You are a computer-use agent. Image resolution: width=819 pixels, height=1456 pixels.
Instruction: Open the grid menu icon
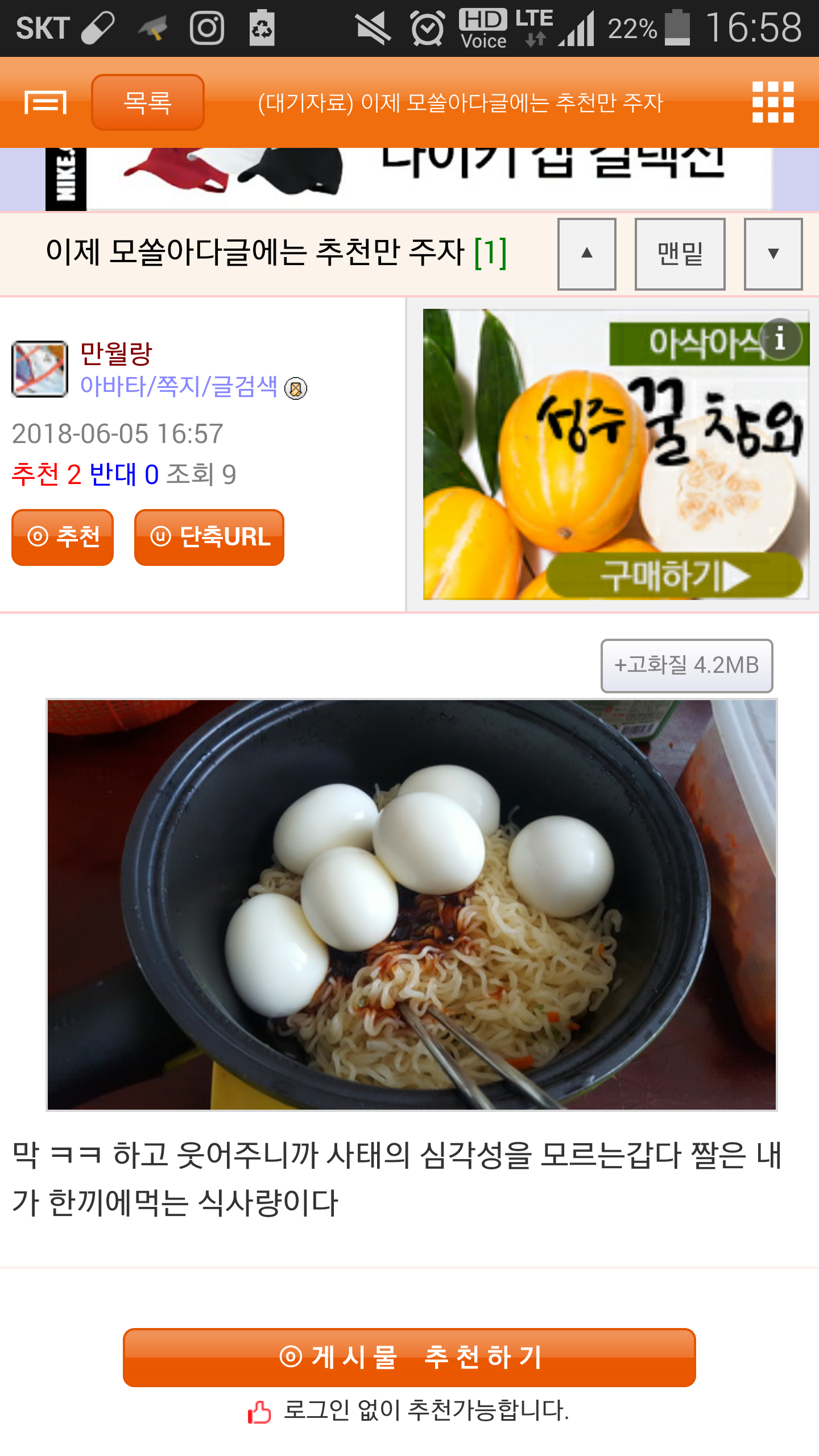coord(772,102)
